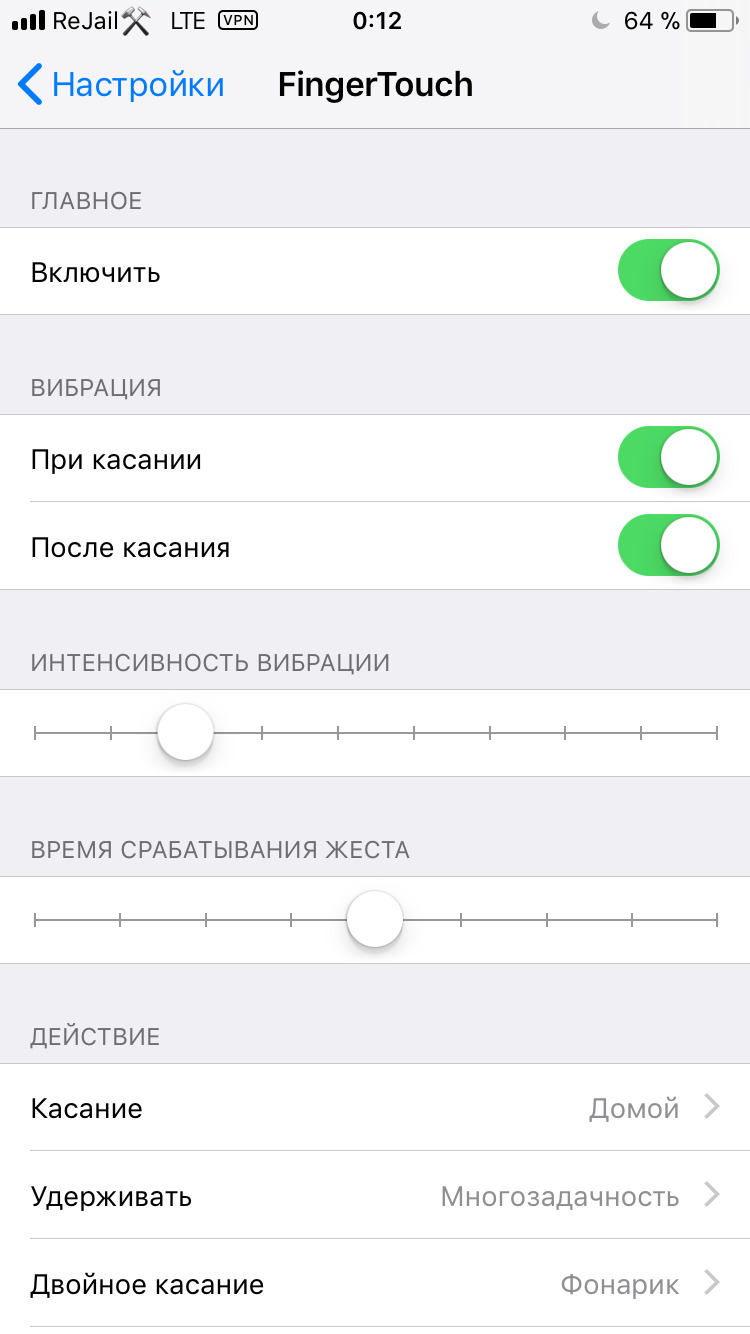
Task: Turn off После касания vibration
Action: click(x=669, y=546)
